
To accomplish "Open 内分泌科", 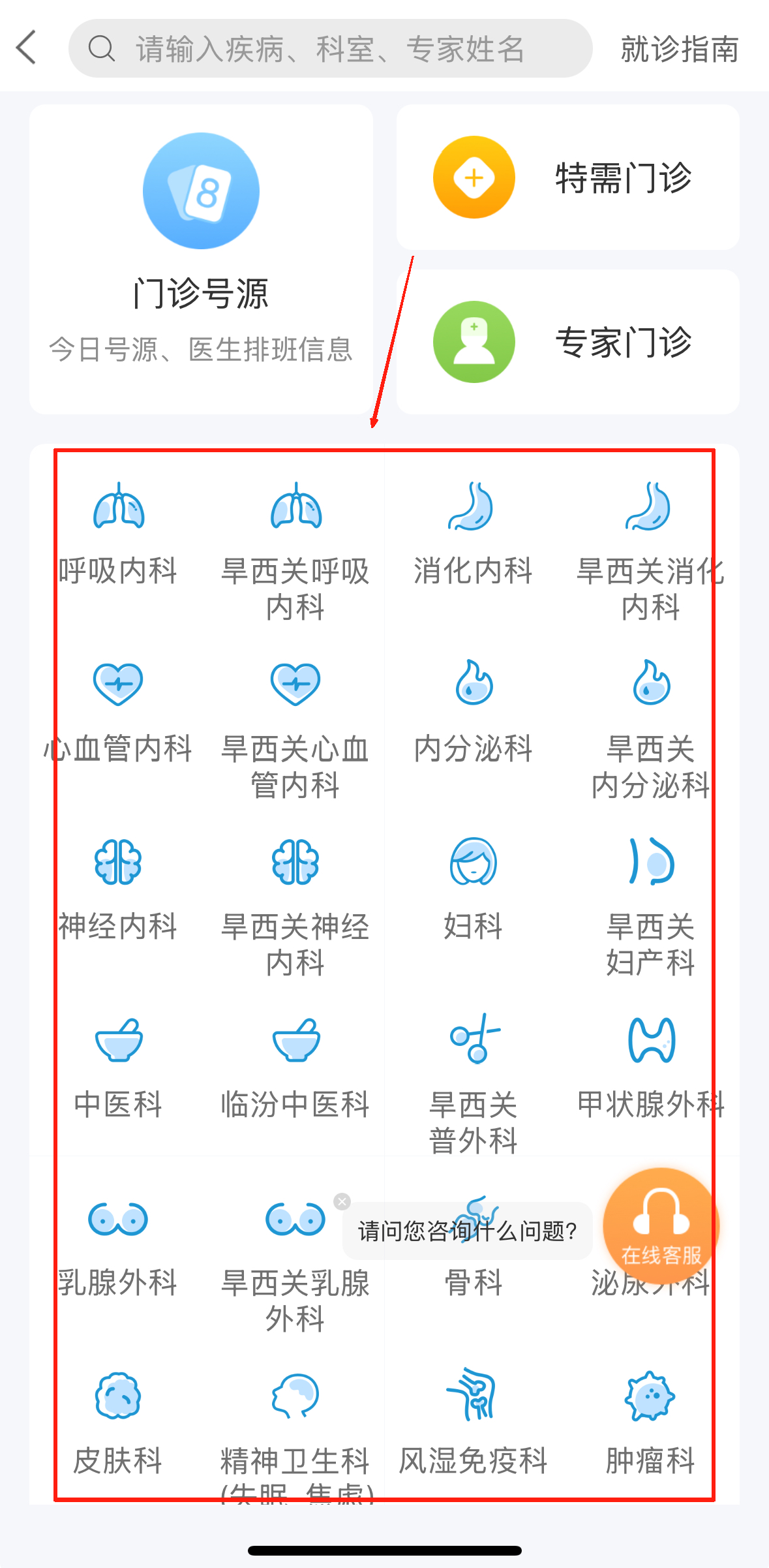I will 473,711.
